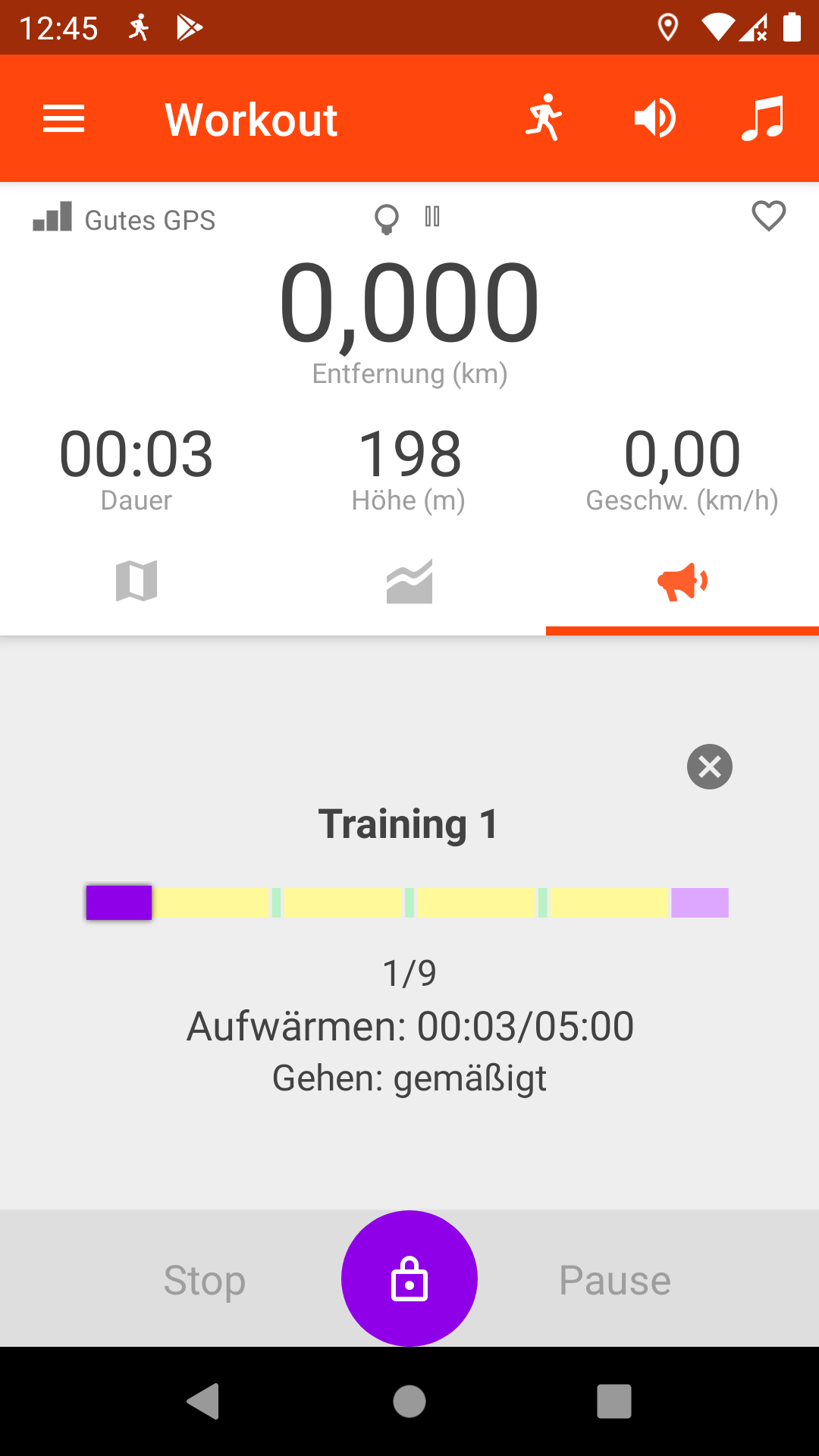
Task: Switch to the map tab
Action: (x=136, y=582)
